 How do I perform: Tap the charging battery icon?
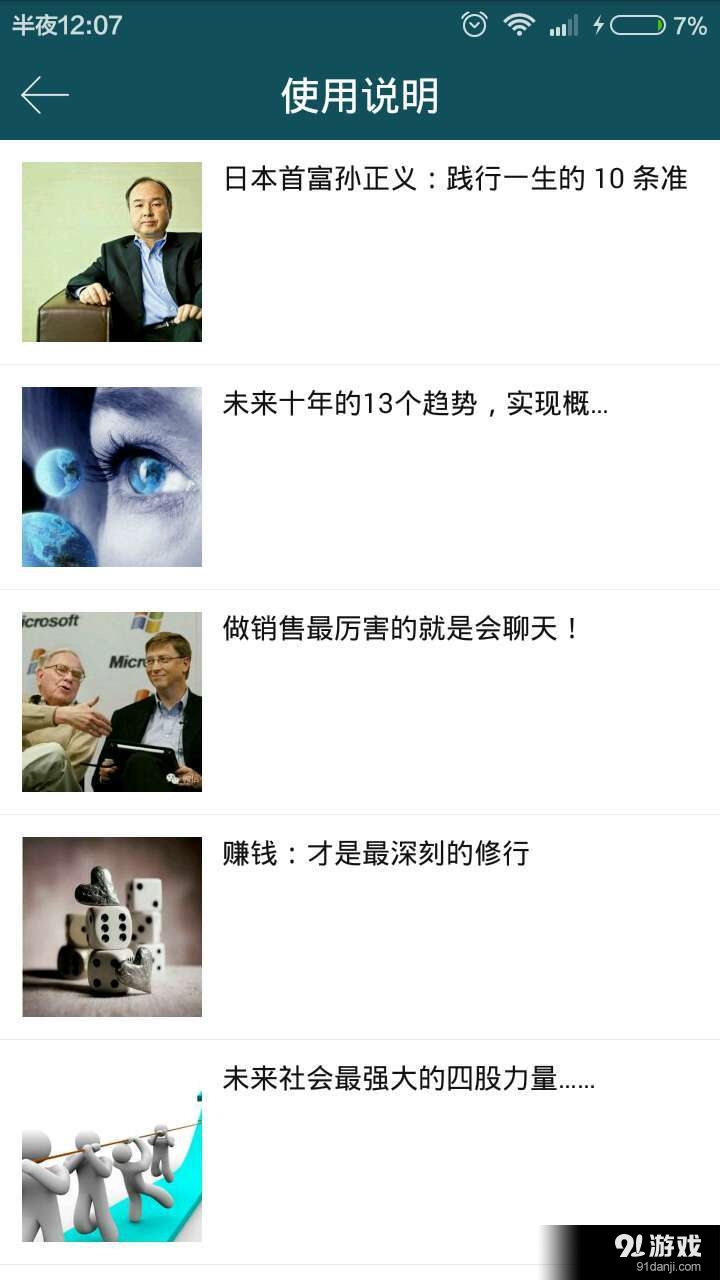[634, 24]
